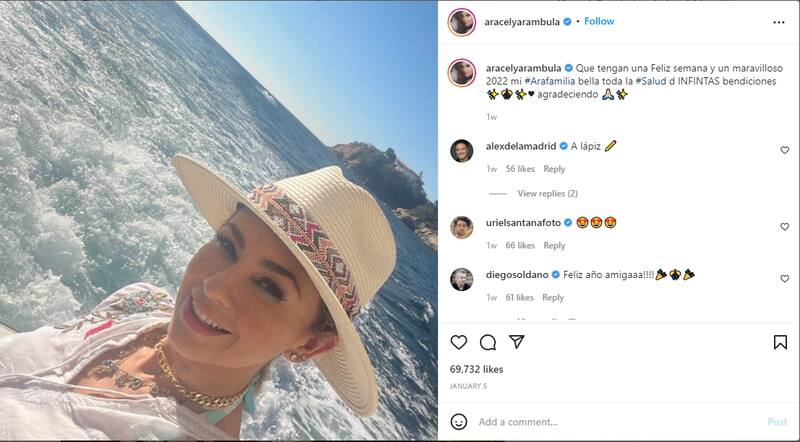Tap the comment bubble icon
The width and height of the screenshot is (800, 442).
[x=488, y=342]
